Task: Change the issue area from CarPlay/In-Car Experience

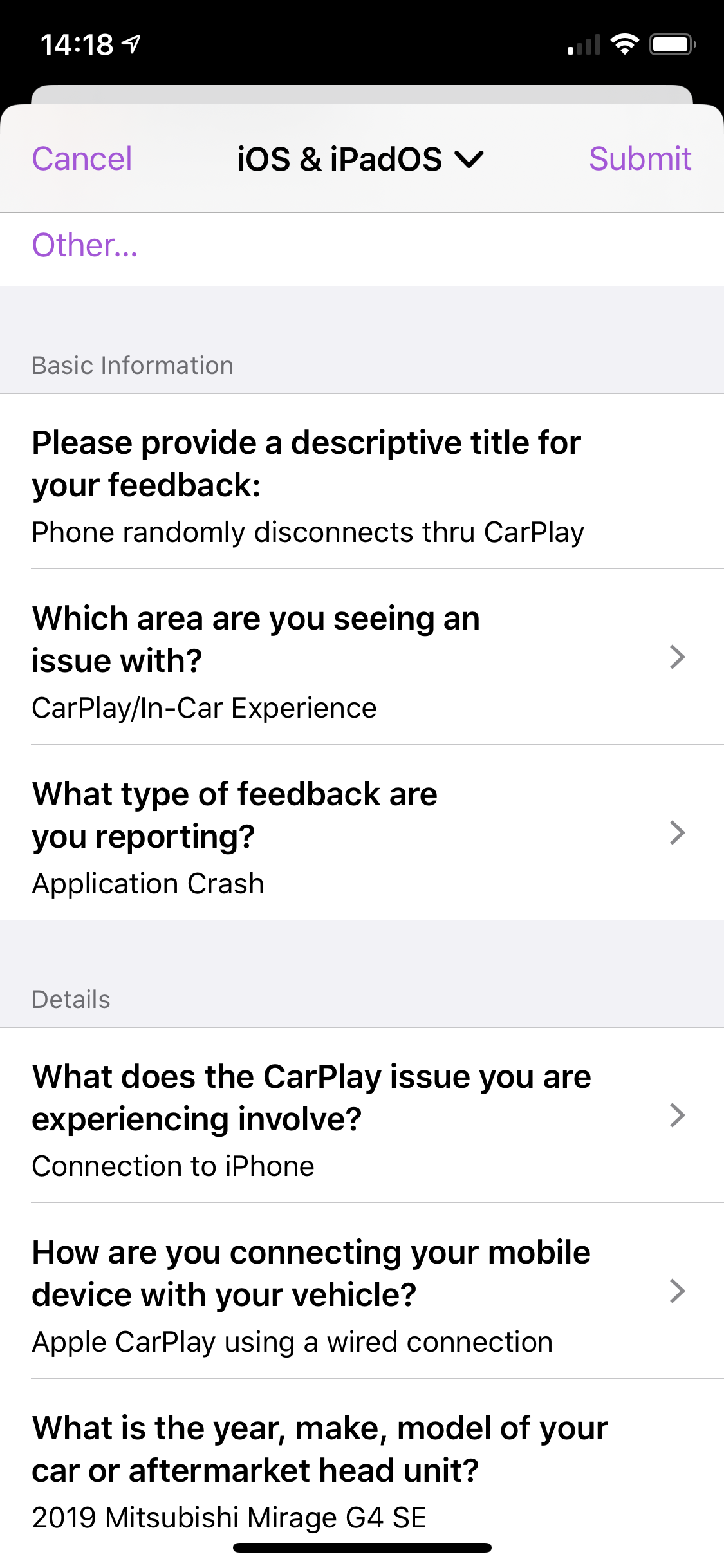Action: point(360,658)
